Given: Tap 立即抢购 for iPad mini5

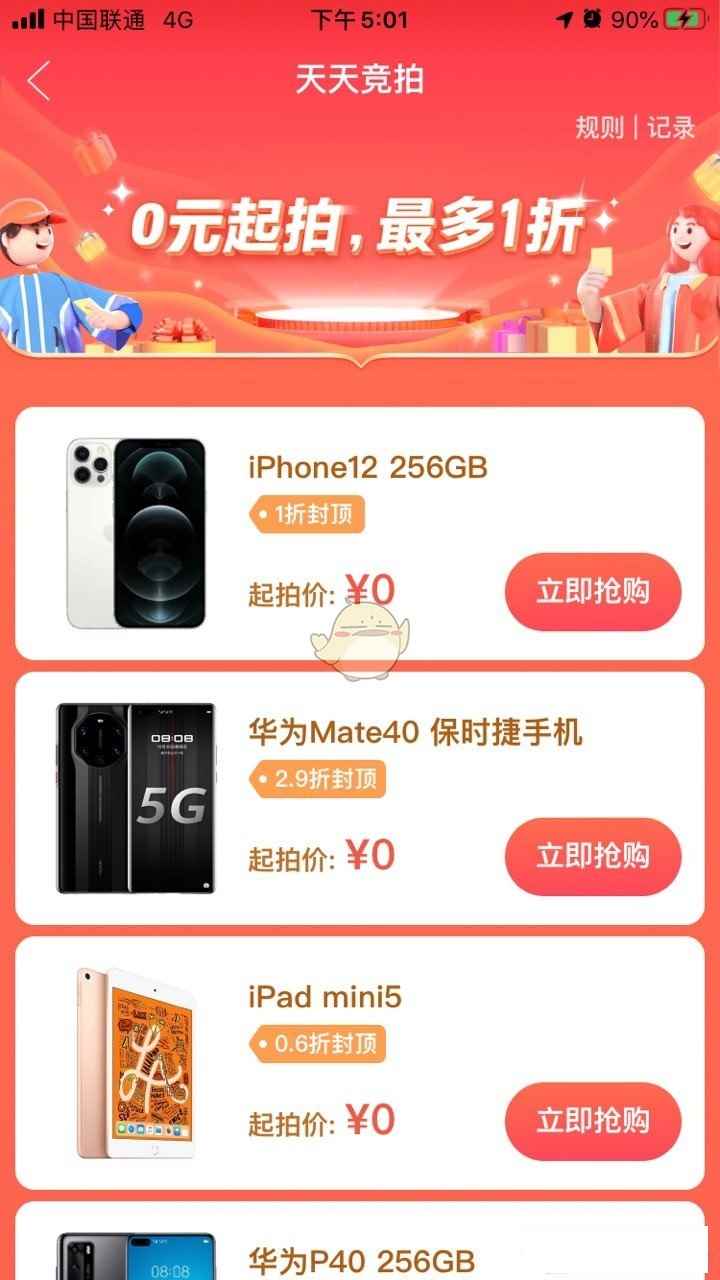Looking at the screenshot, I should click(x=592, y=1122).
